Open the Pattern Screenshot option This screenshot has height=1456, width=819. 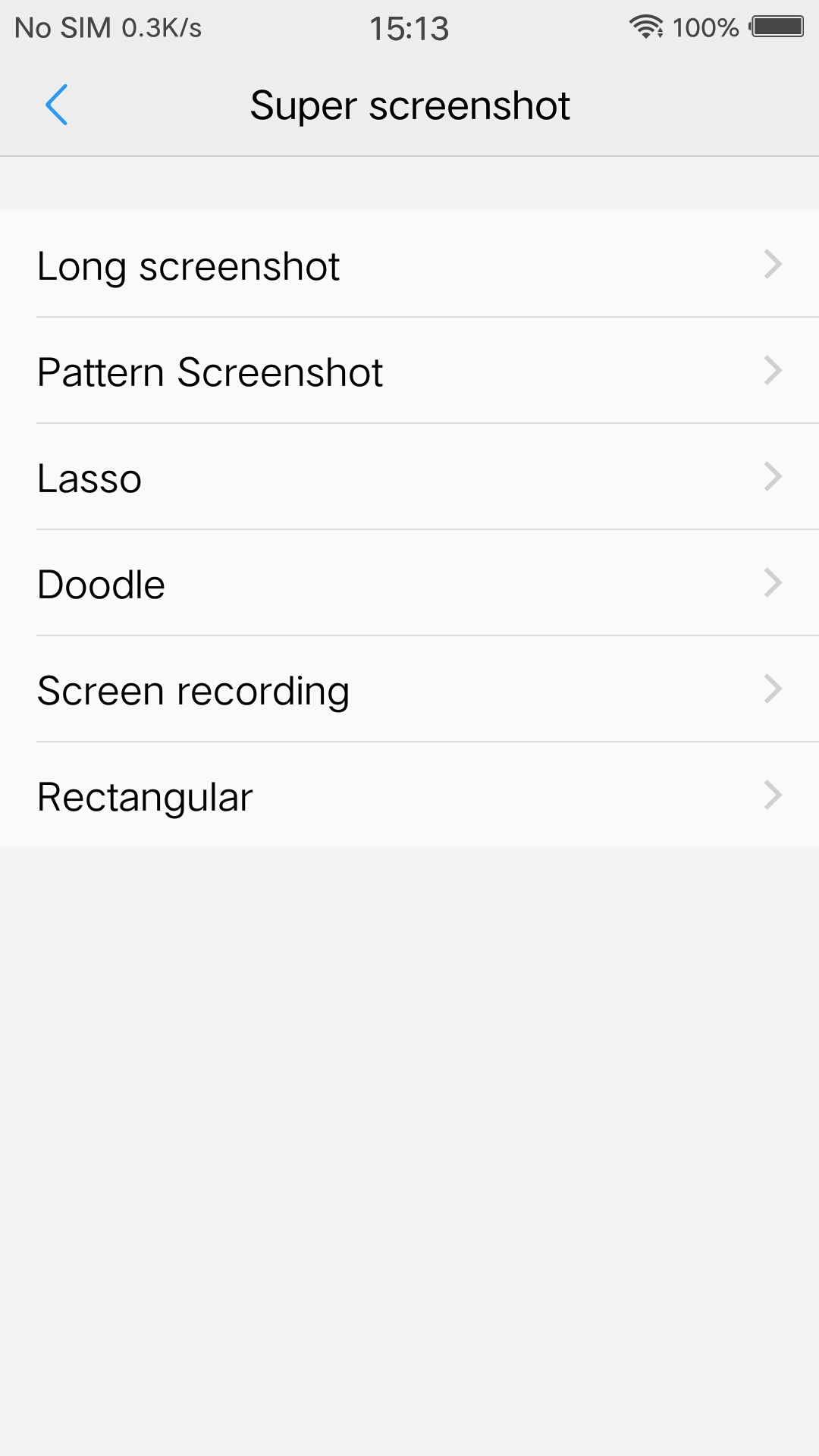tap(409, 371)
